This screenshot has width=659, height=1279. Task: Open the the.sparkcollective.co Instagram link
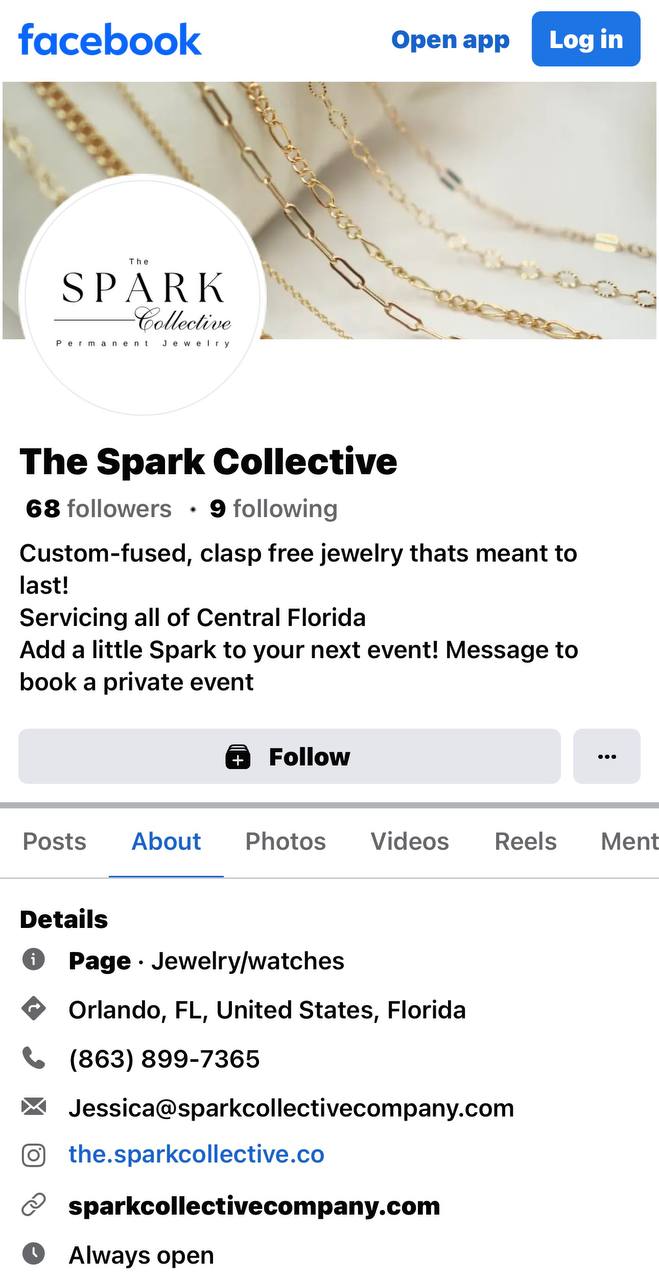pos(196,1154)
